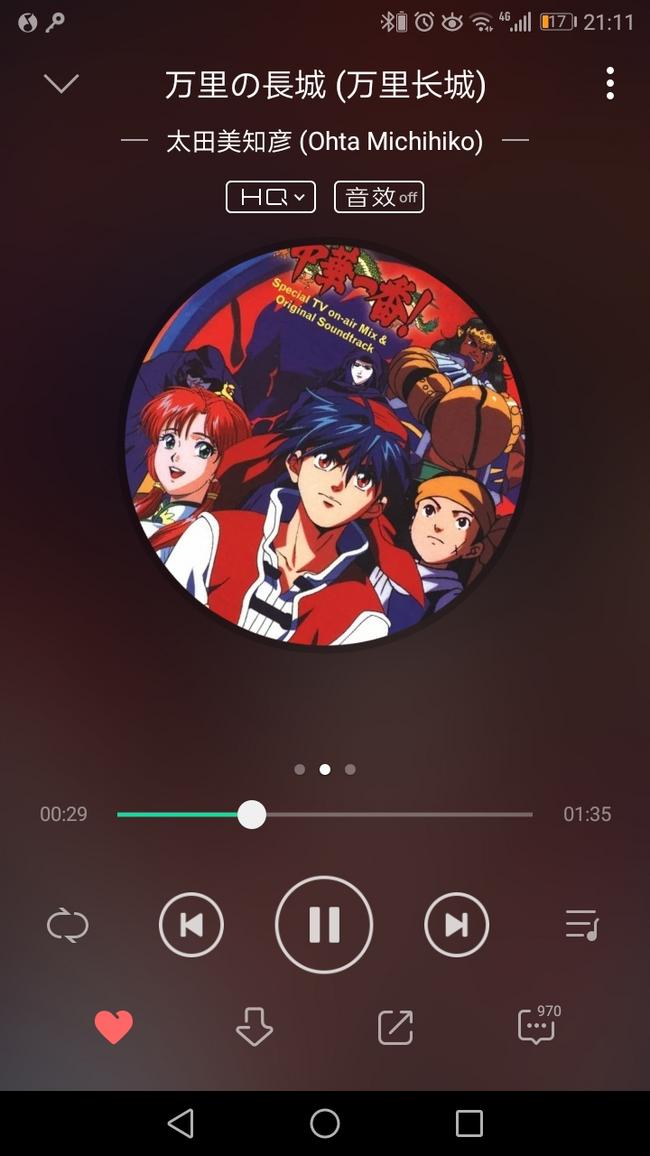
Task: Skip to the previous track
Action: pyautogui.click(x=191, y=925)
